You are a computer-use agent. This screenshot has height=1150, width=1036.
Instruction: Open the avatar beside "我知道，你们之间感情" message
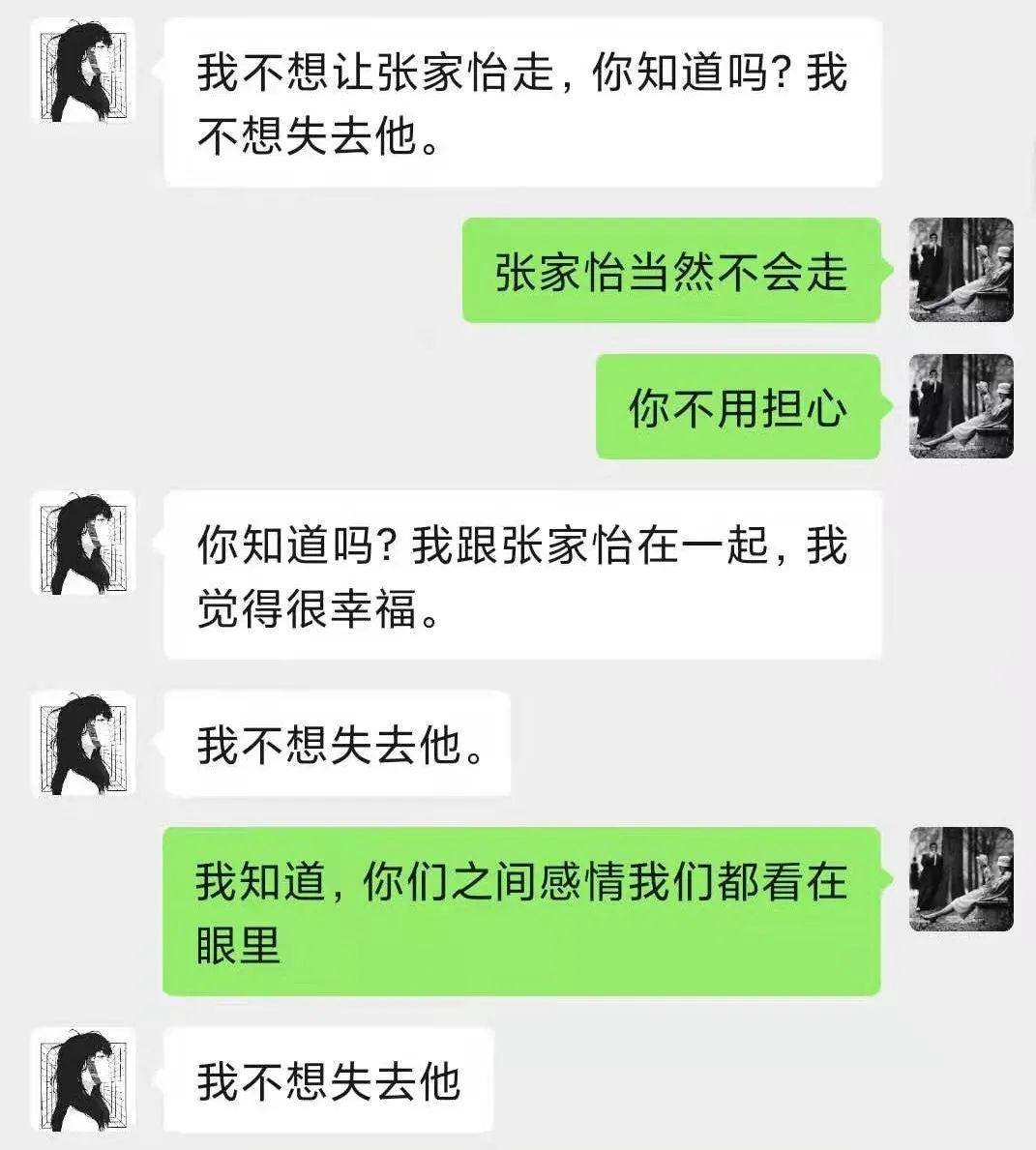point(961,879)
